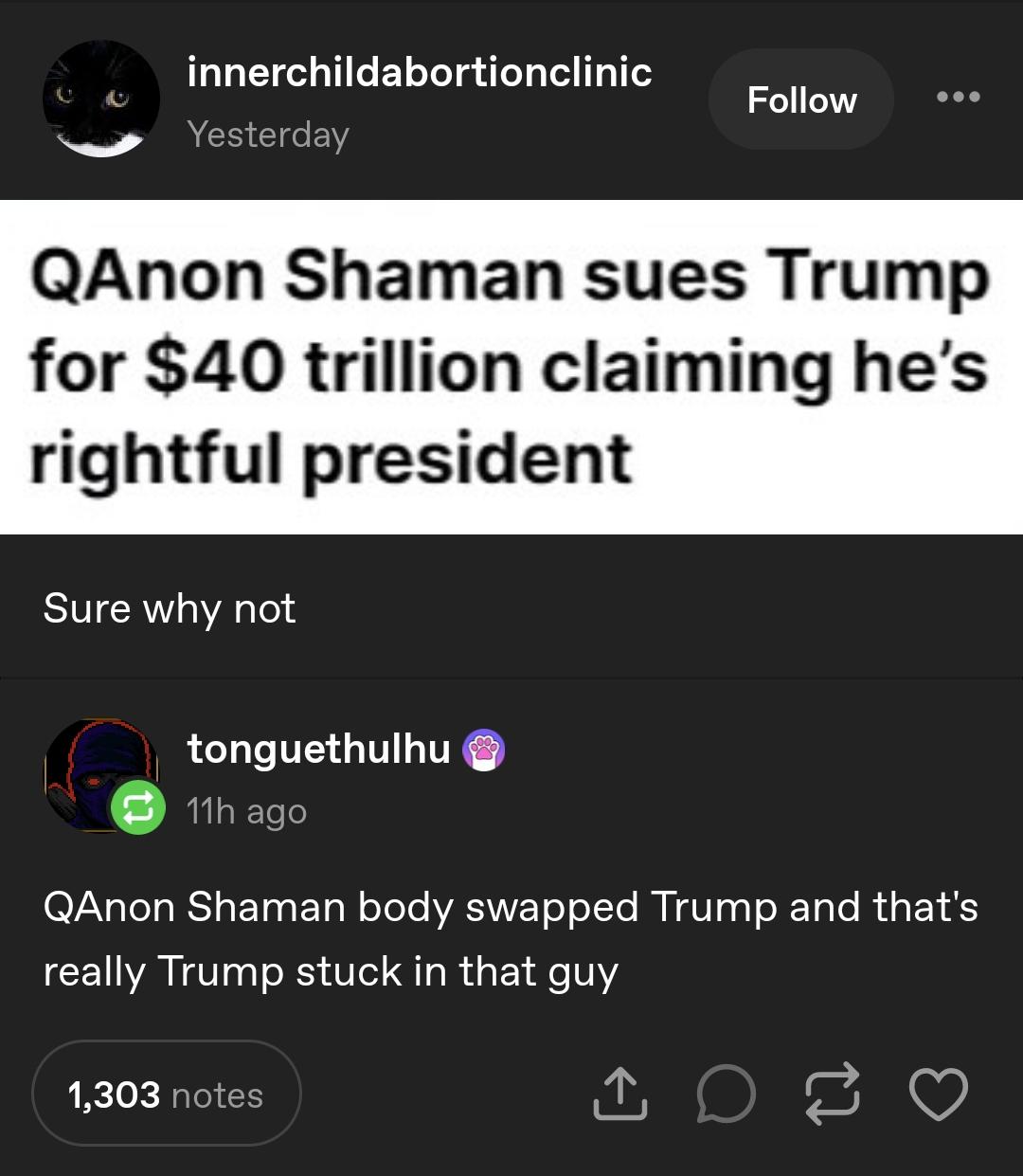The height and width of the screenshot is (1176, 1023).
Task: Like this post with the heart
Action: [938, 1095]
